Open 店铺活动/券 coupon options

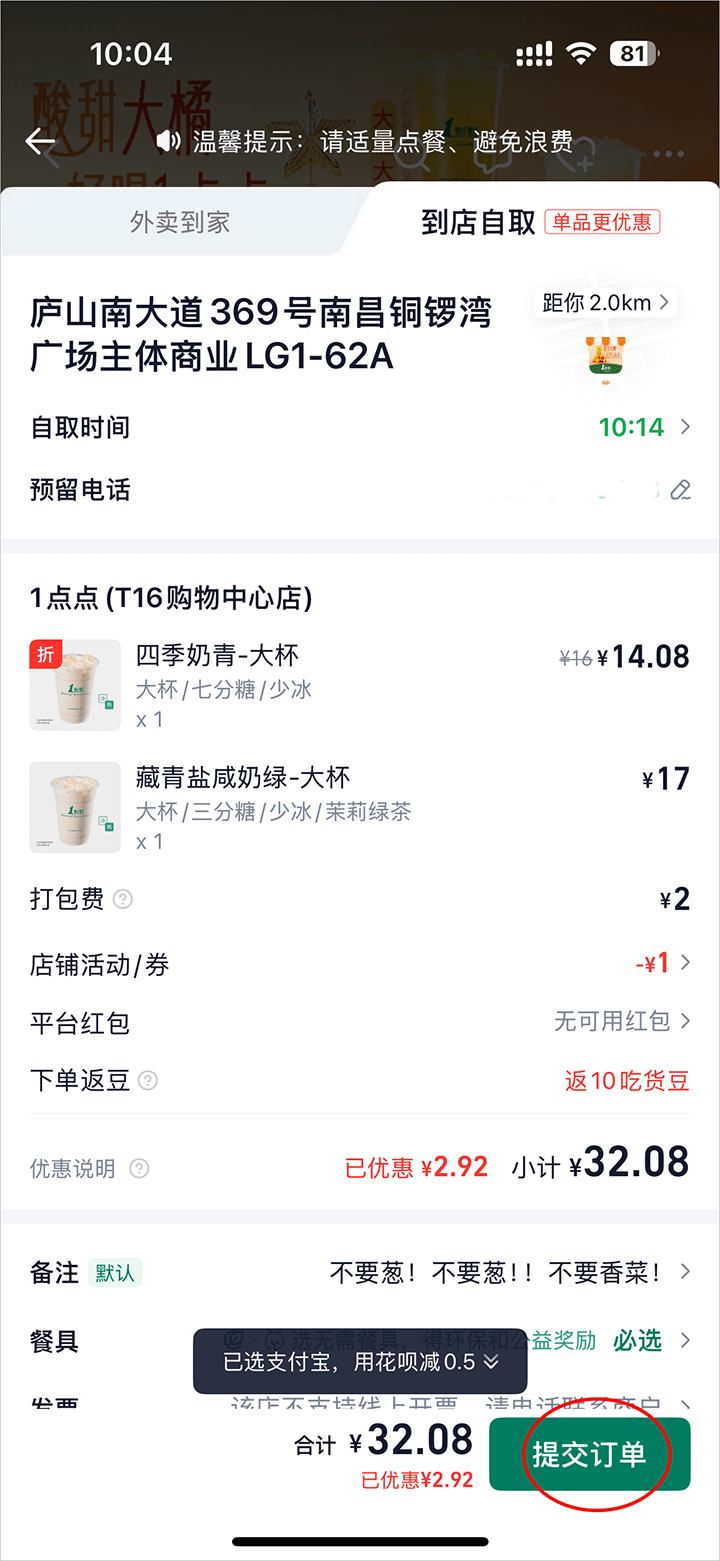(x=662, y=964)
